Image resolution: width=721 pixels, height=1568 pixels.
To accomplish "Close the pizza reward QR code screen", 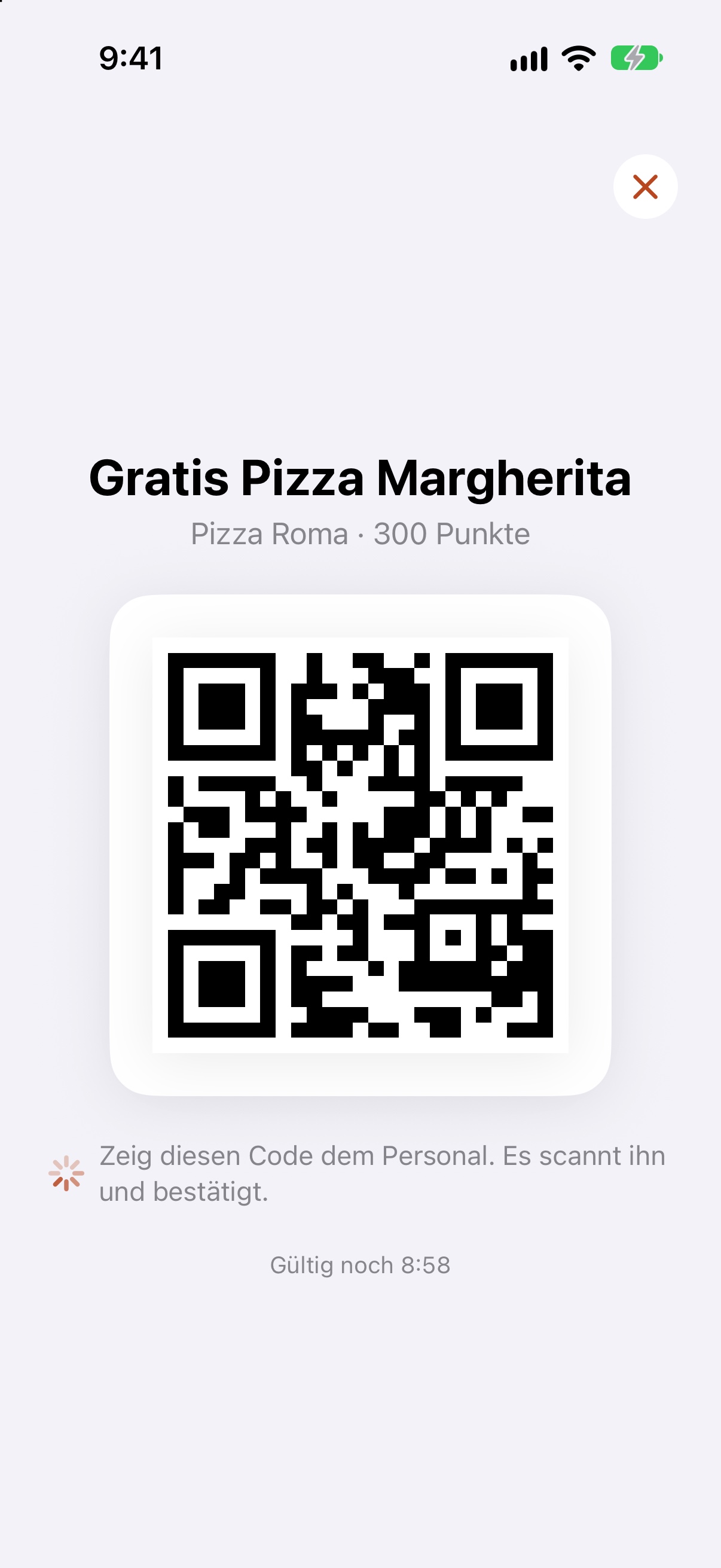I will point(645,186).
